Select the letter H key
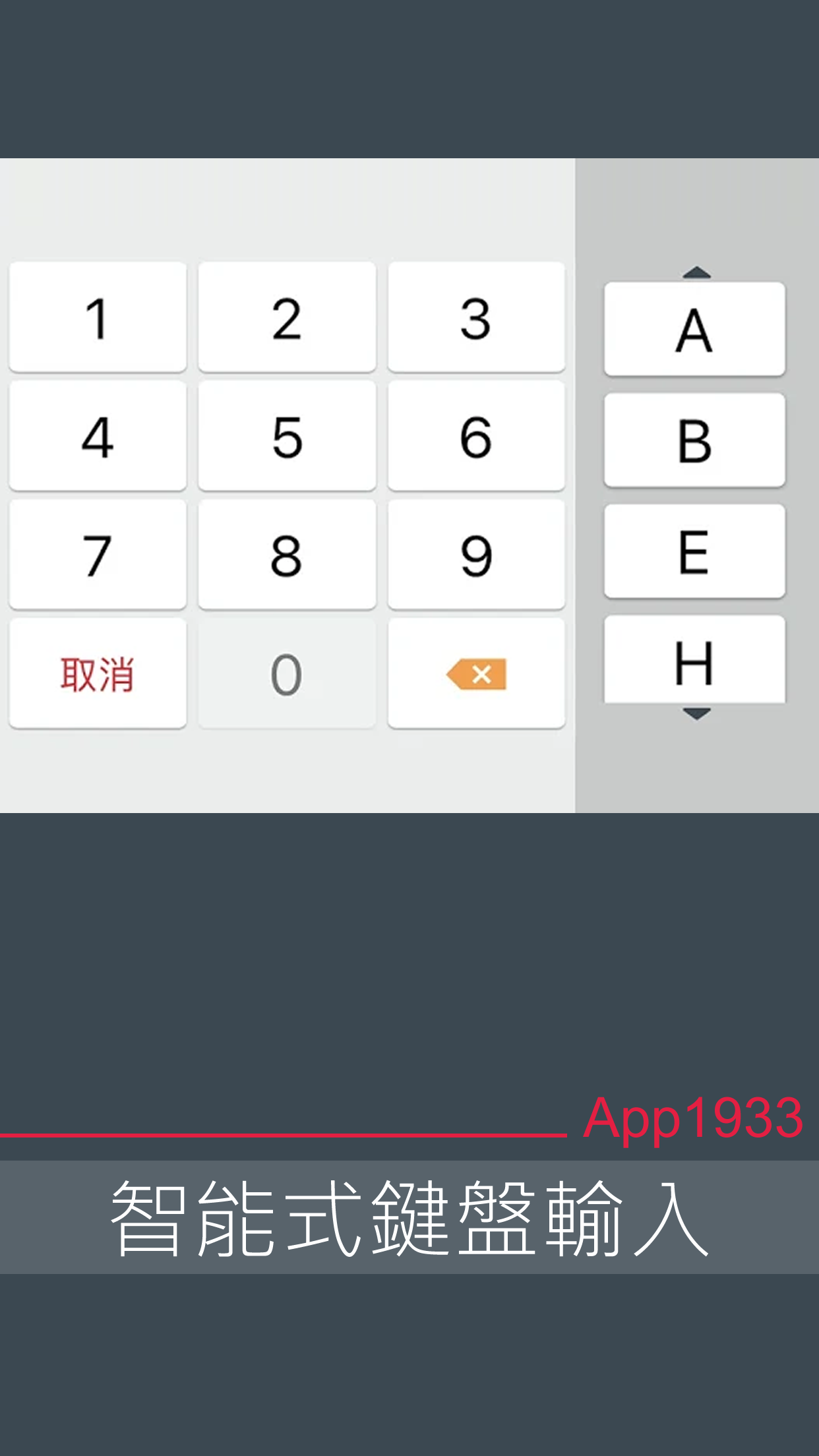The image size is (819, 1456). point(694,663)
